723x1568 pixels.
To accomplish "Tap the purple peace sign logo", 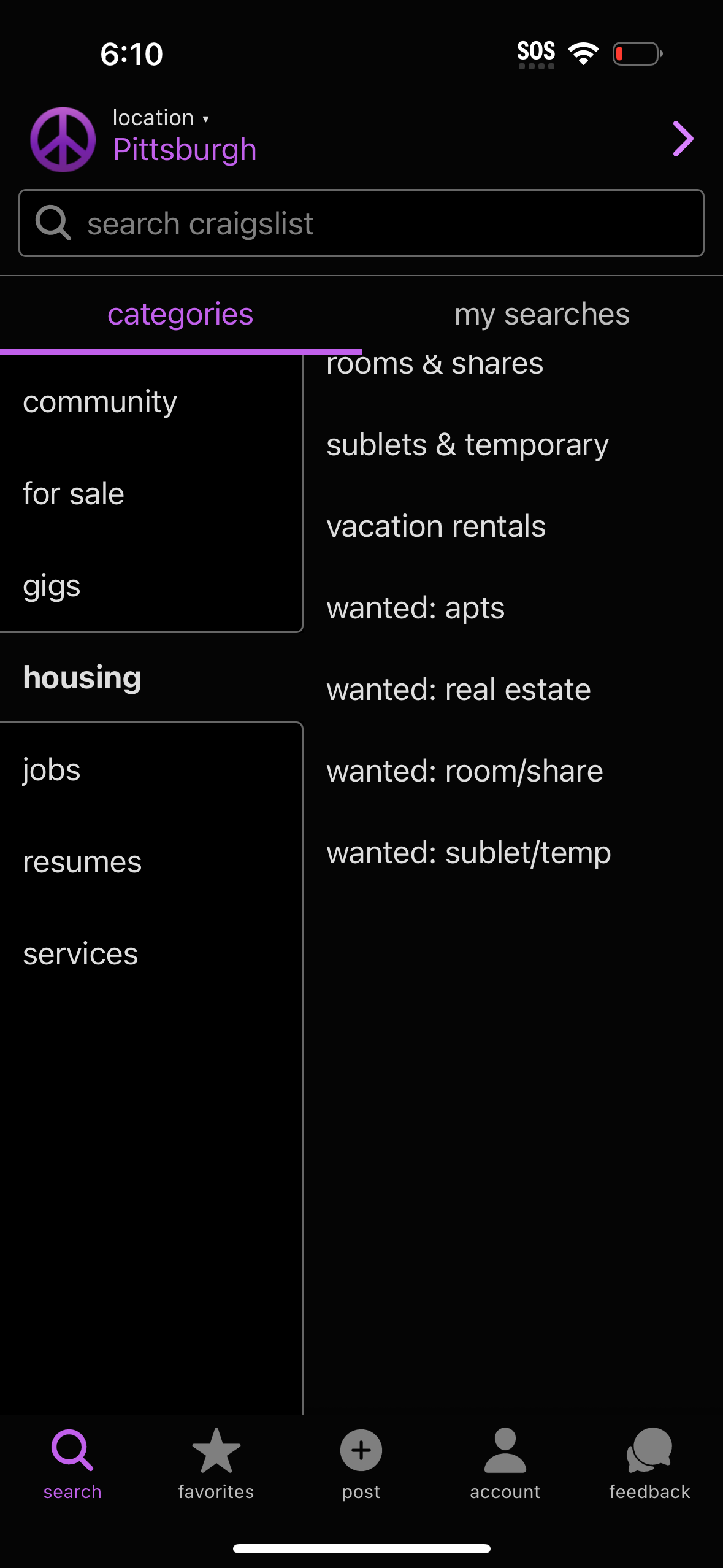I will pyautogui.click(x=61, y=139).
